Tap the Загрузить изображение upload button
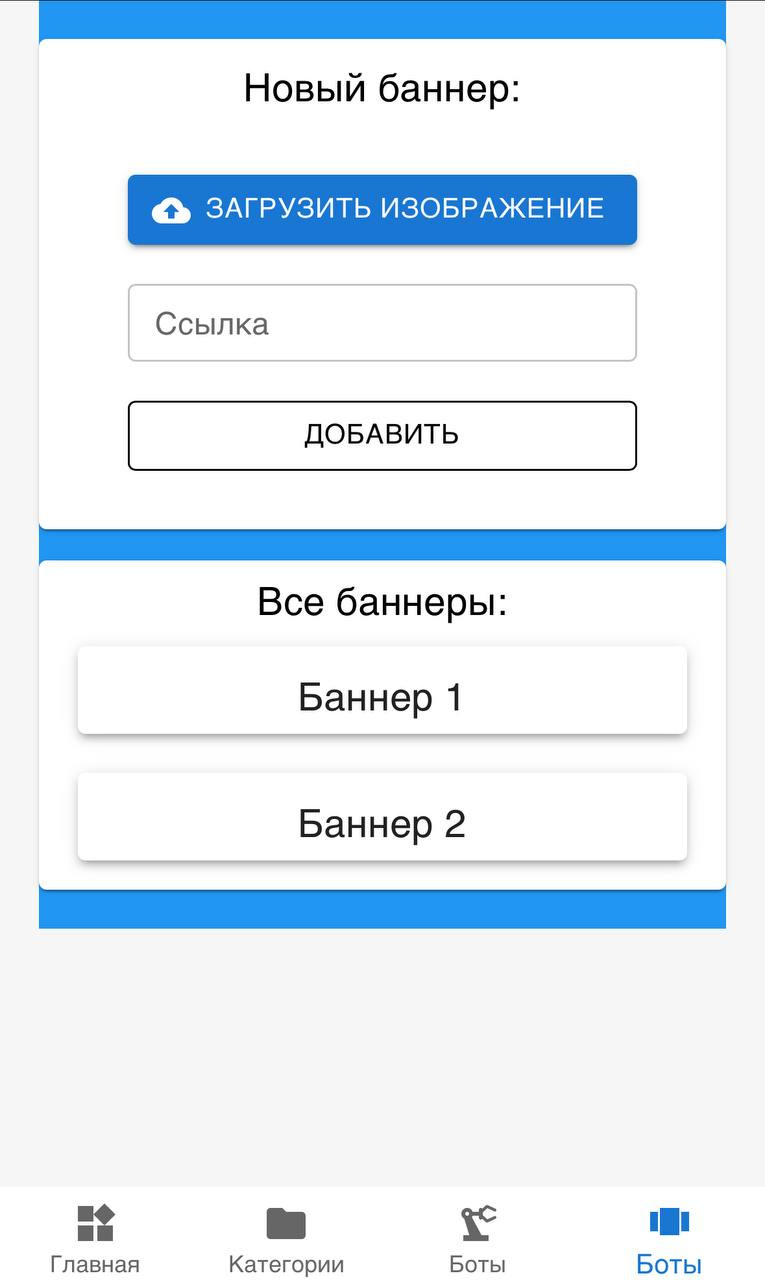 point(382,209)
